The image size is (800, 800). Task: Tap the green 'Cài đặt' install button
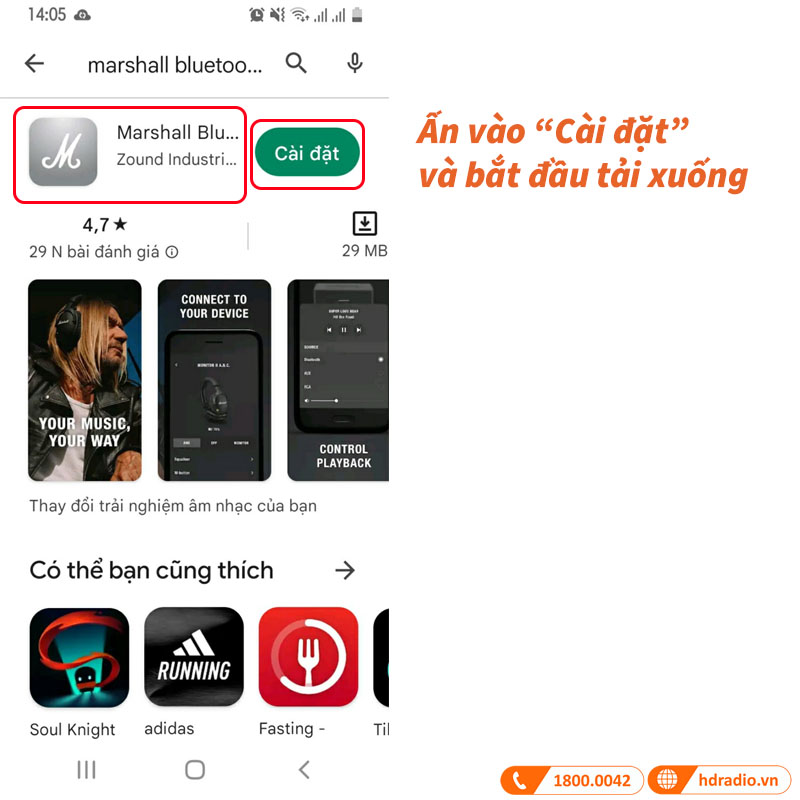click(x=307, y=153)
